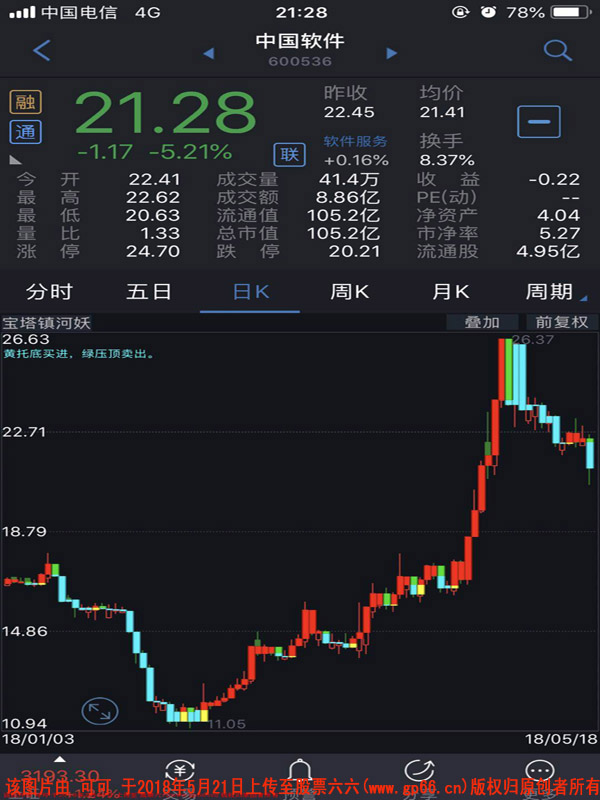Image resolution: width=600 pixels, height=800 pixels.
Task: Open the 软件服务 sector link
Action: coord(355,142)
